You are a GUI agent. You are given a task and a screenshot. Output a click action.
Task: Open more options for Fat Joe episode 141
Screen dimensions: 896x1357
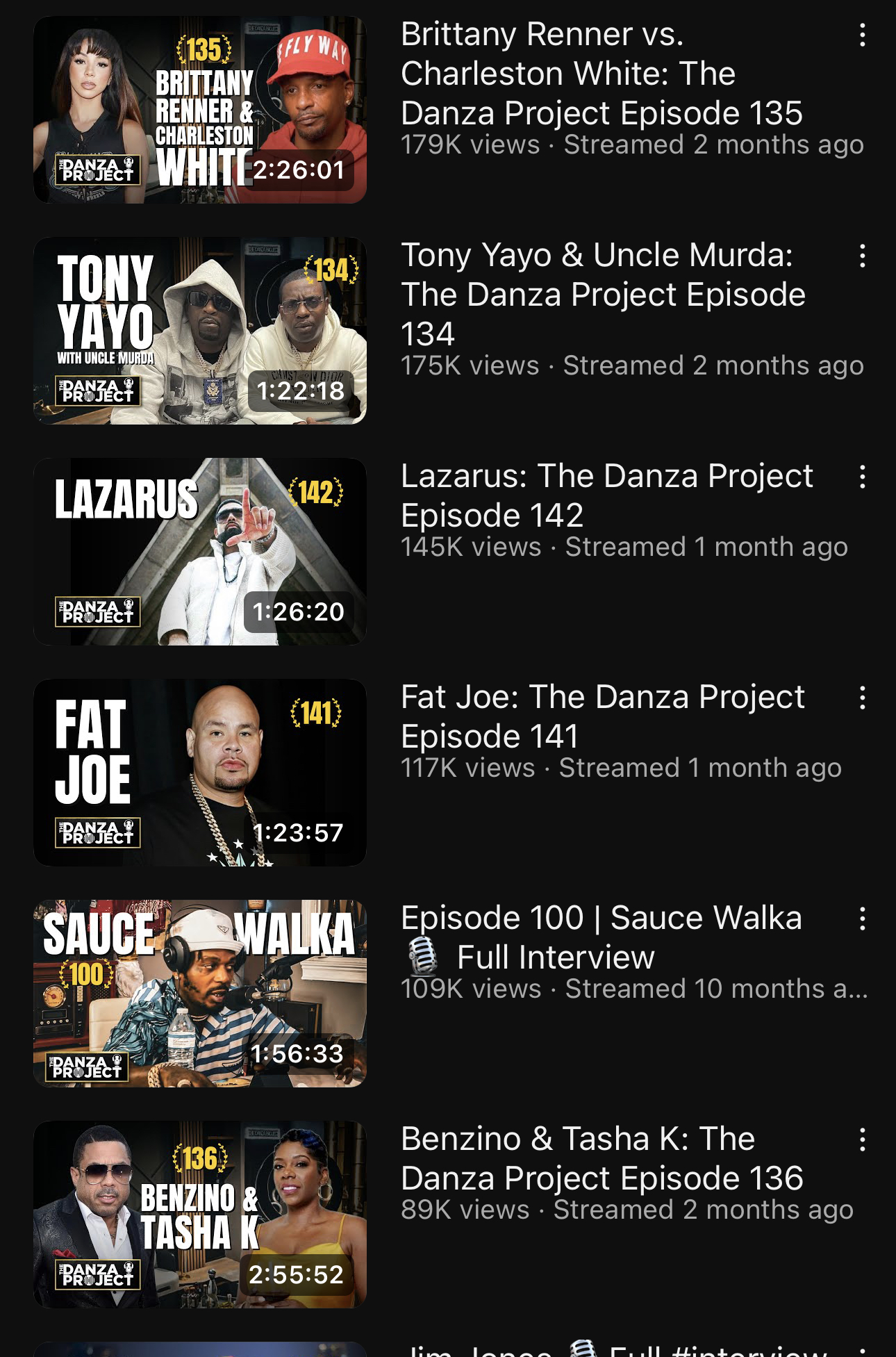tap(862, 698)
